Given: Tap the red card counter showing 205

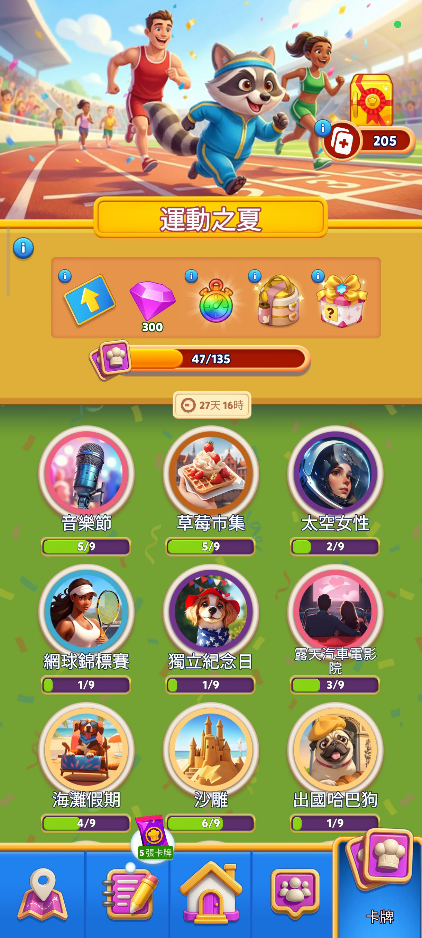Looking at the screenshot, I should click(x=369, y=141).
